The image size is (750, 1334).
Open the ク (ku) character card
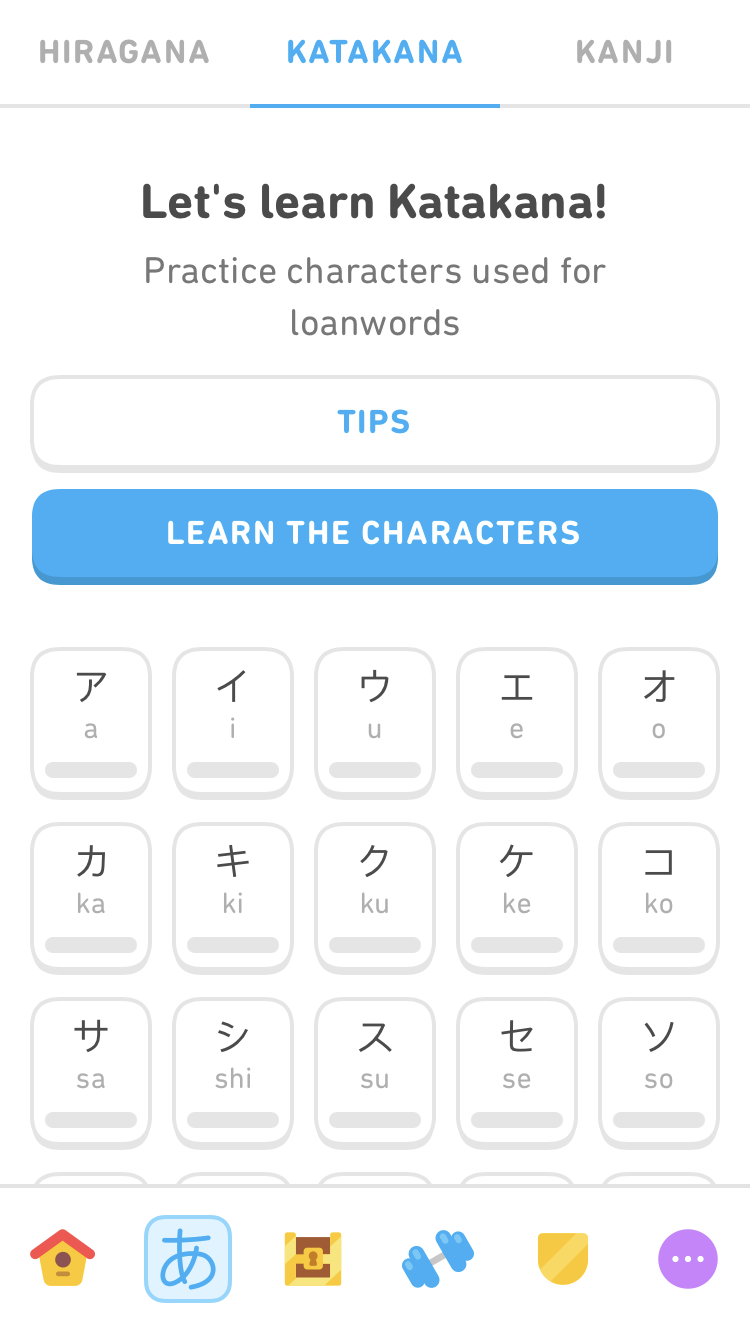tap(375, 896)
